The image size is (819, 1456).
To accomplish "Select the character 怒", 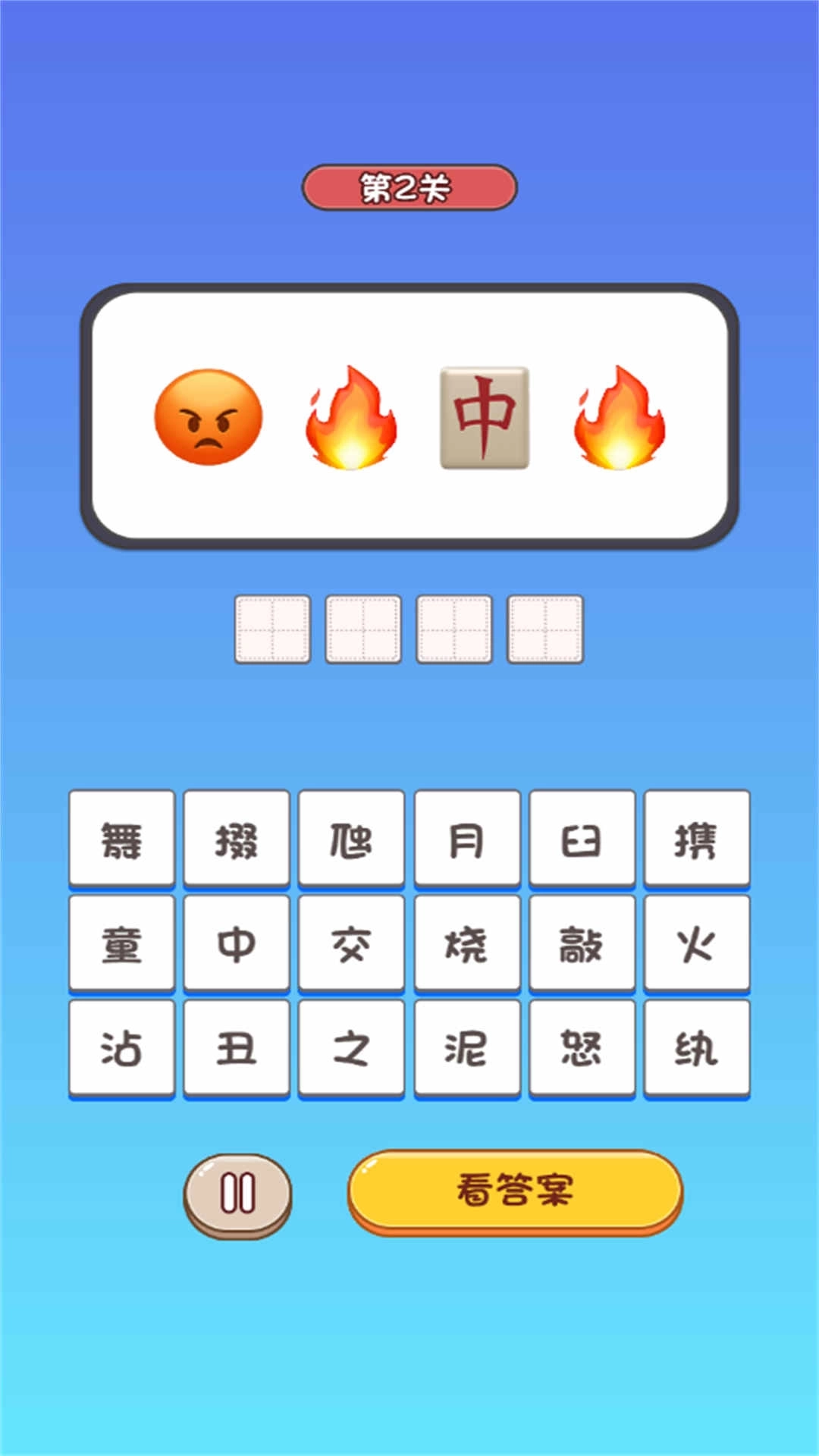I will pos(581,1048).
